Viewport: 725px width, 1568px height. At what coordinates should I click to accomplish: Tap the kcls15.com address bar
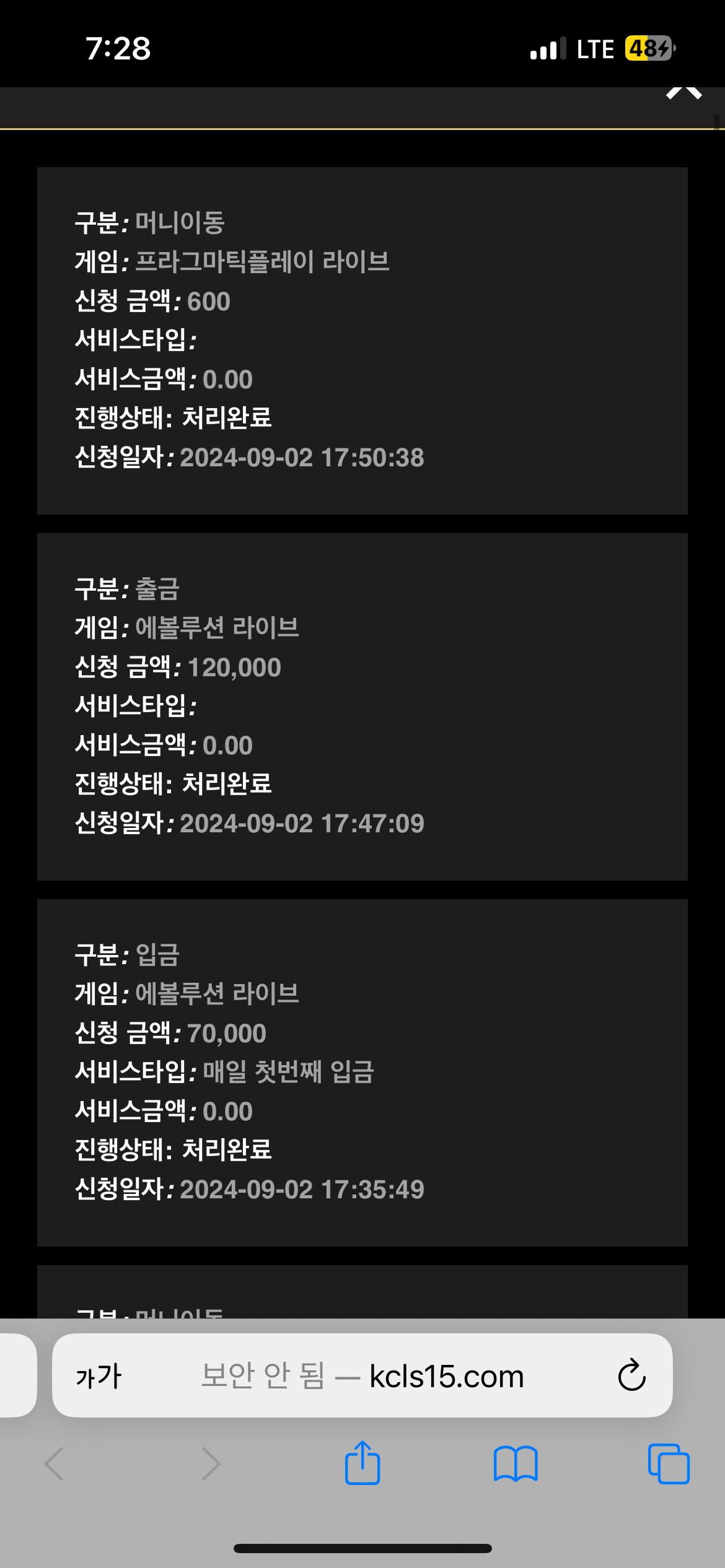click(x=362, y=1375)
